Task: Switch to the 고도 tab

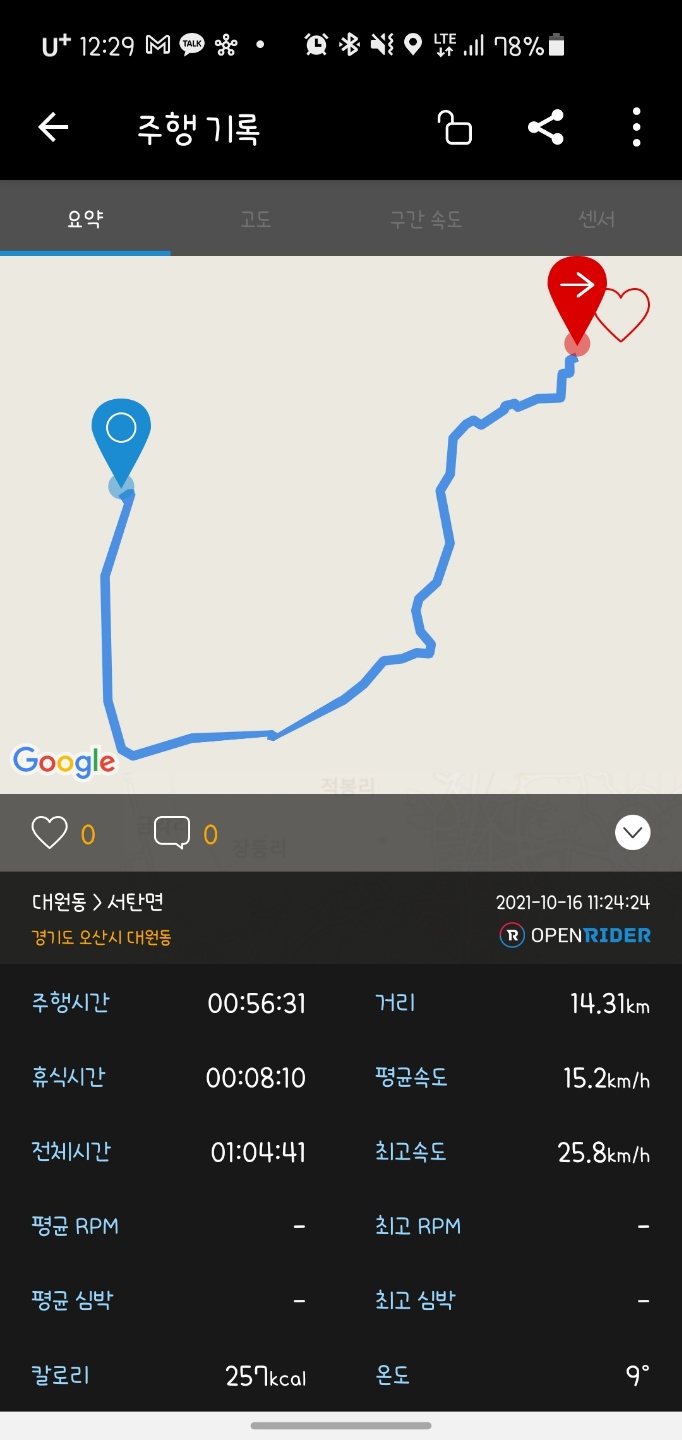Action: pos(256,219)
